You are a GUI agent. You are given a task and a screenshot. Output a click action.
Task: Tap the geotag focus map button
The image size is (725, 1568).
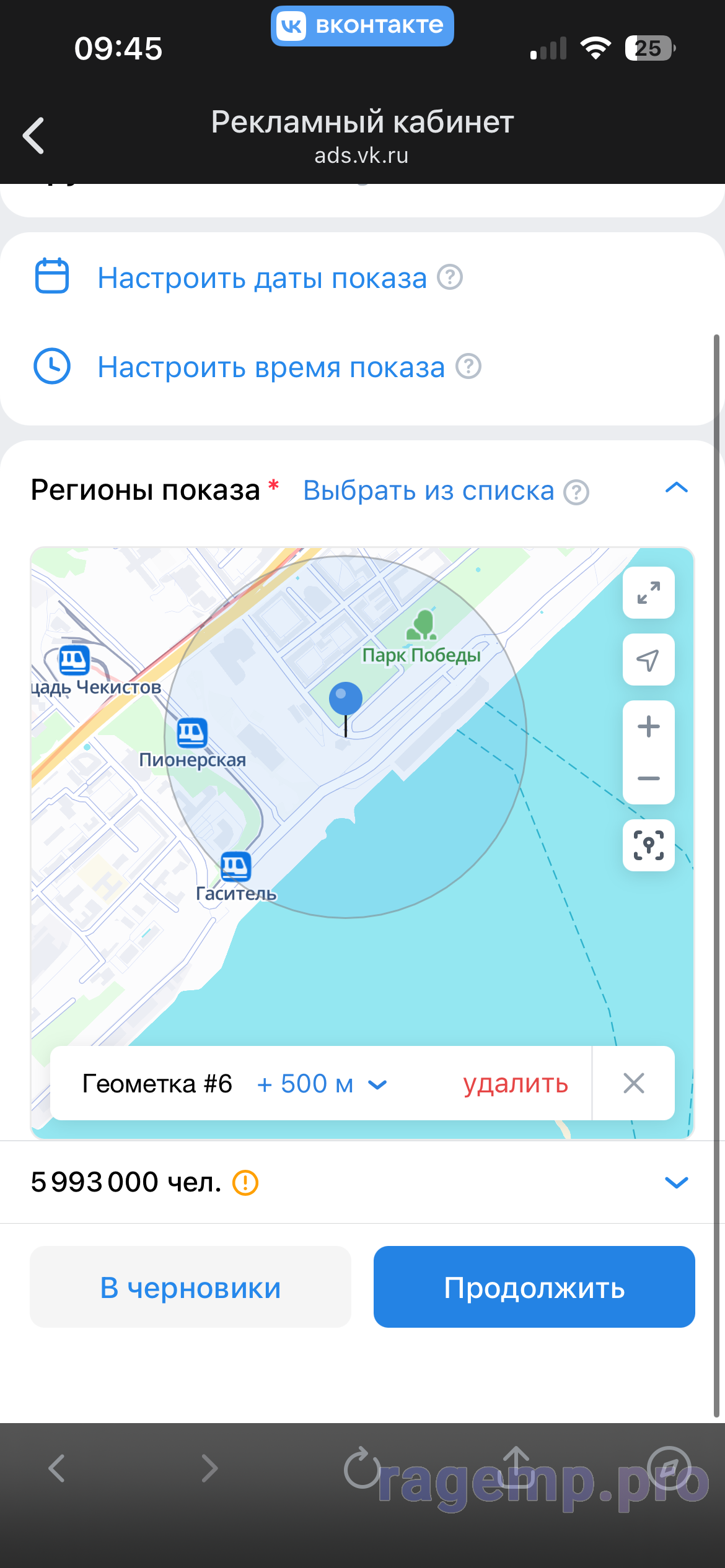click(x=648, y=845)
